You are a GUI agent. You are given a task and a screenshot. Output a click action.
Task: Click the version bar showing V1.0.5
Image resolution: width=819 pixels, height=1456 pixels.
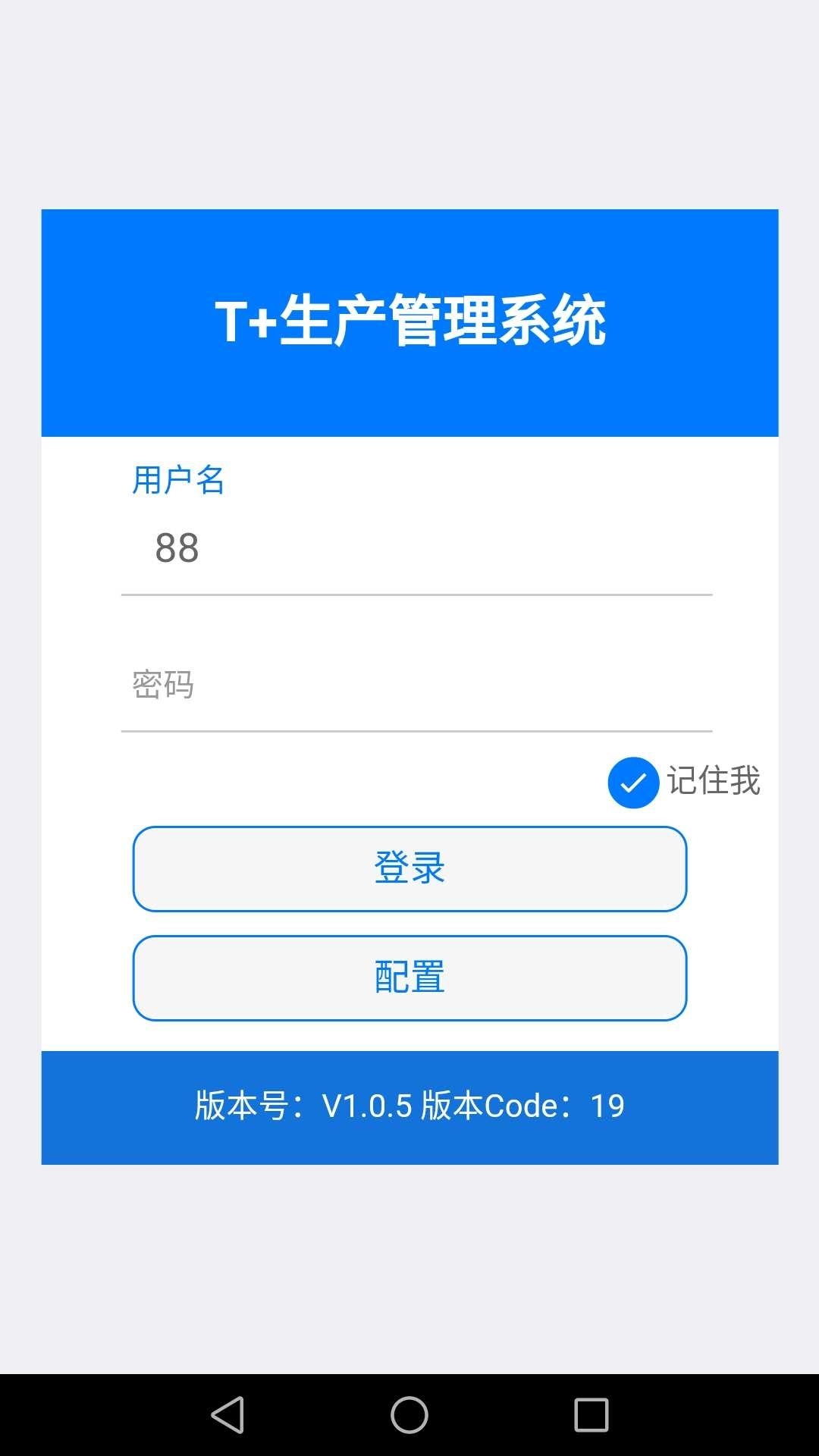point(409,1107)
